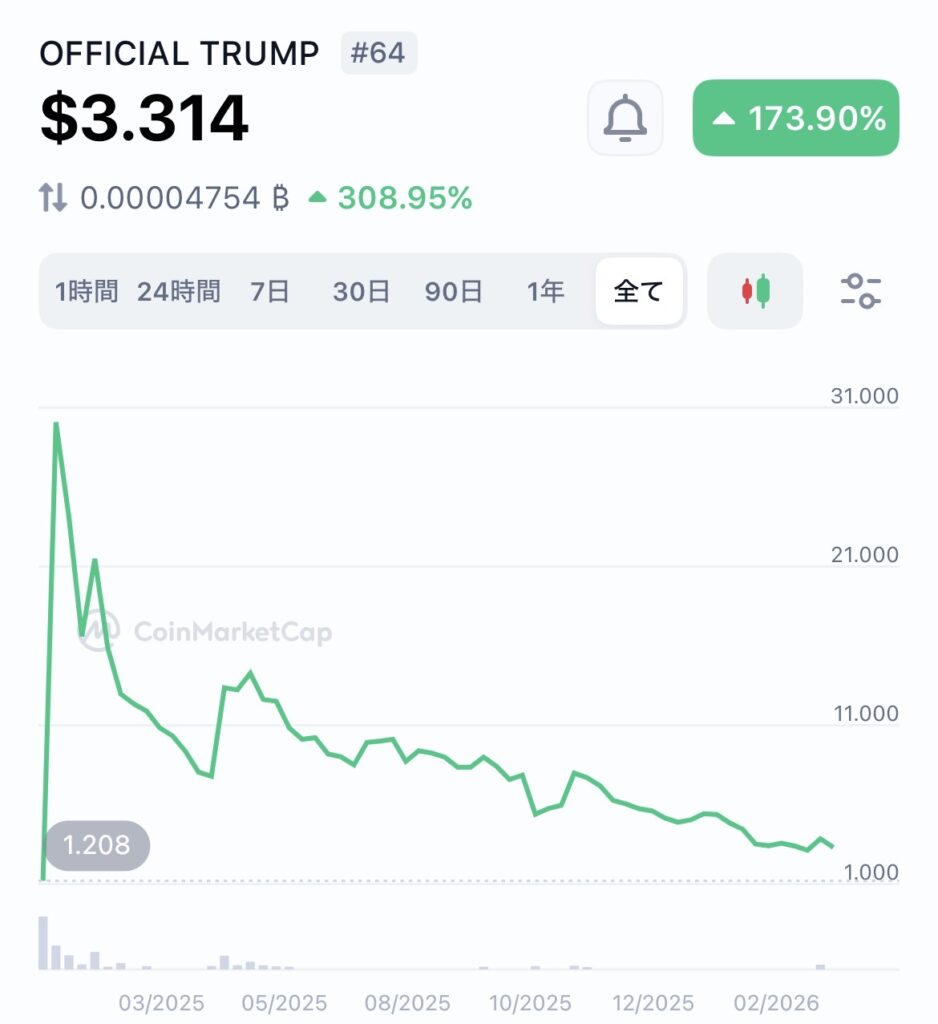Show the 7日 chart

point(269,292)
